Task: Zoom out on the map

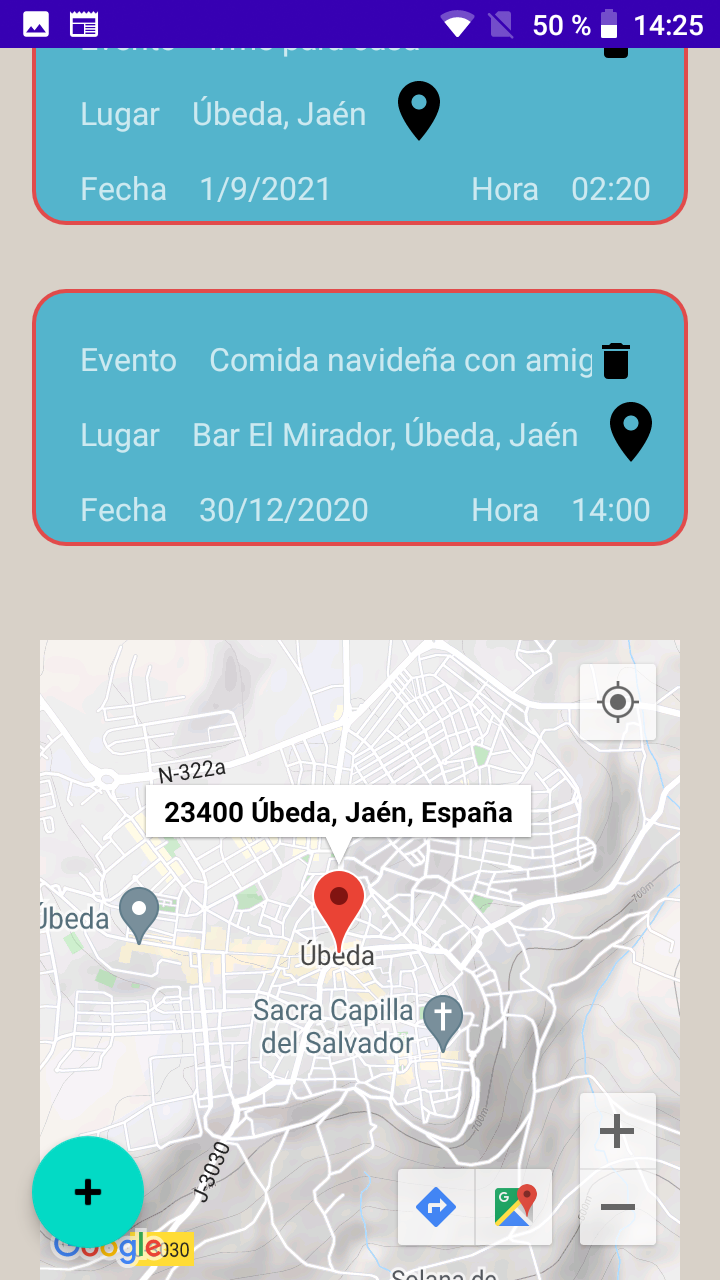Action: (617, 1207)
